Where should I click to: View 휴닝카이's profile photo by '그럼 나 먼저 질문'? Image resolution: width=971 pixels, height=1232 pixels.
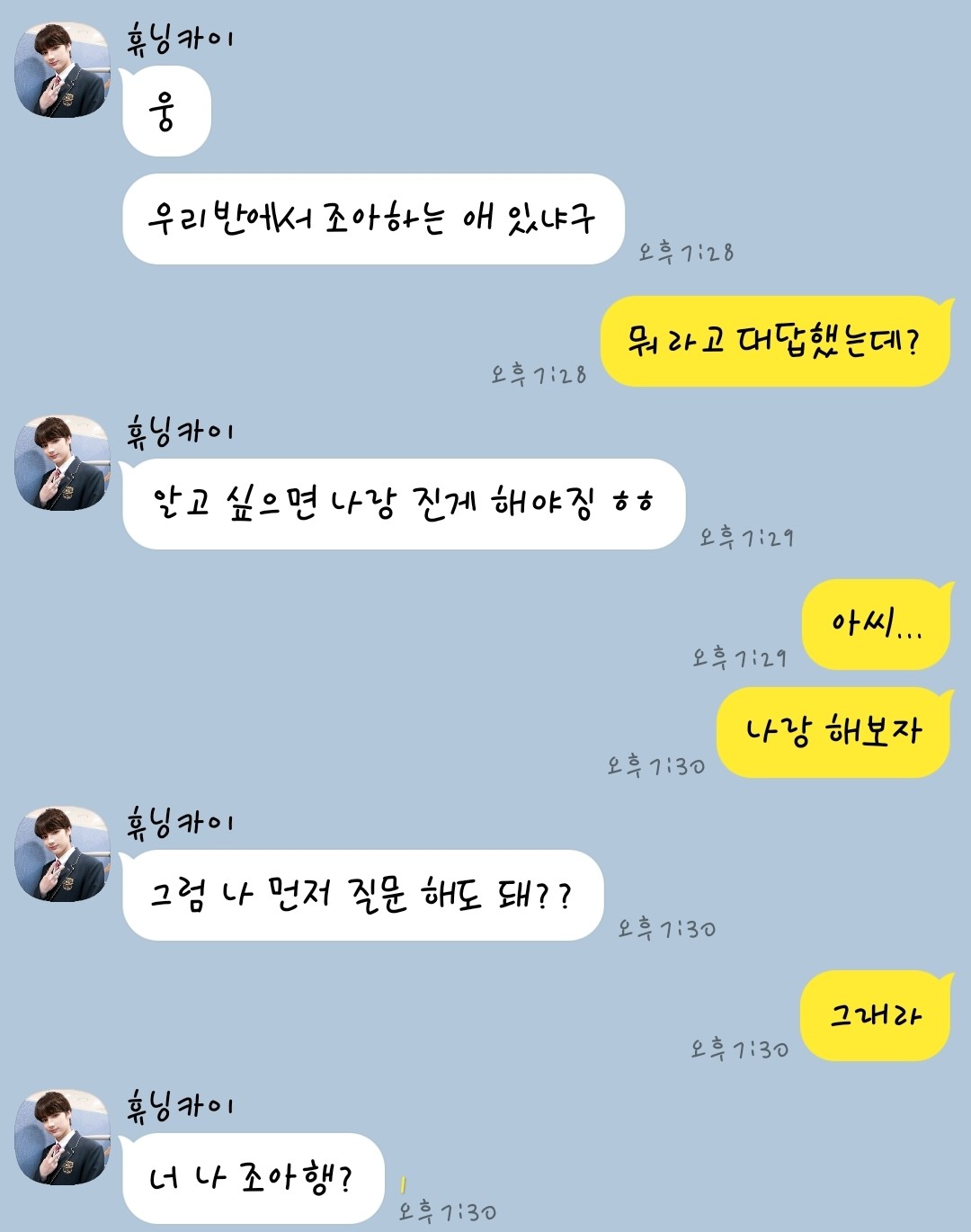(62, 853)
